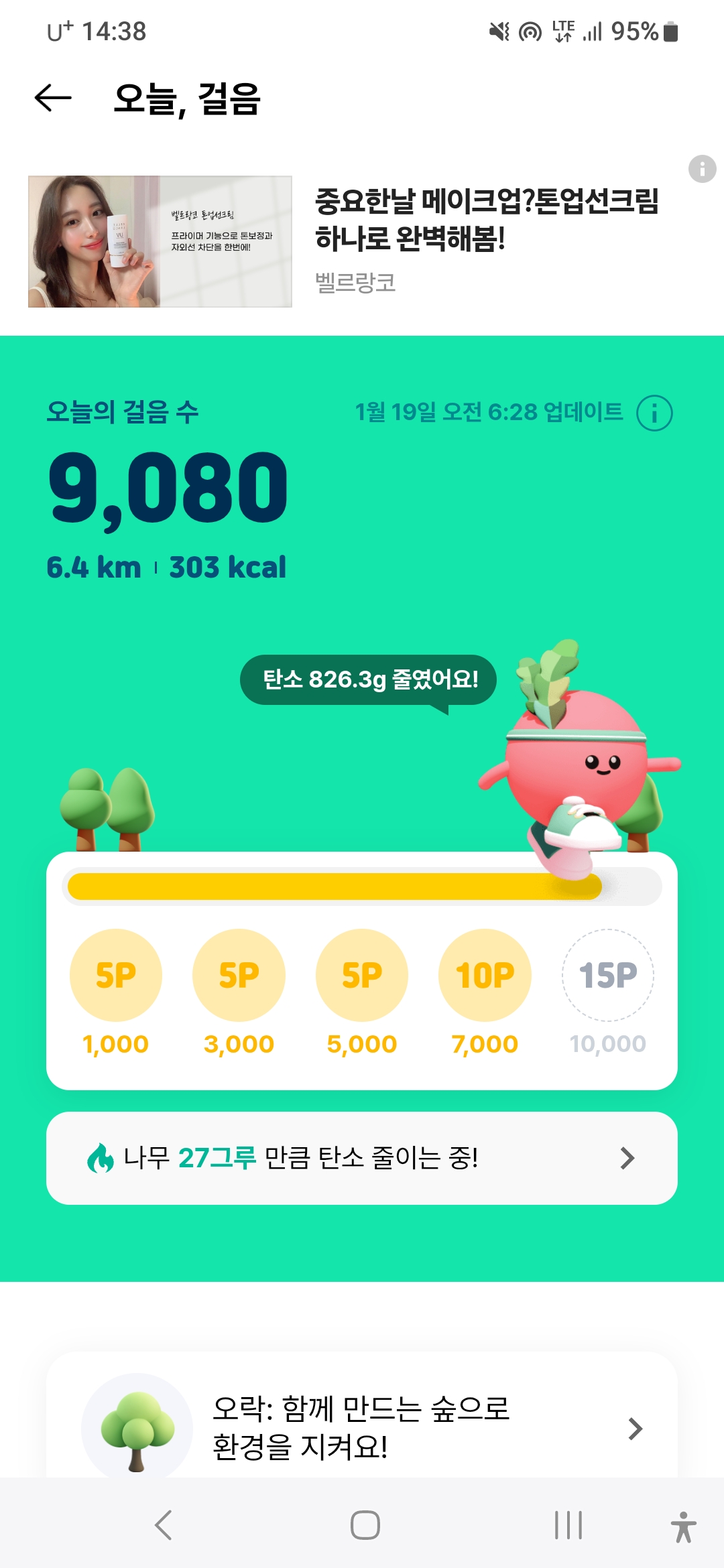Claim the 10P reward for 7,000 steps
The image size is (724, 1568).
point(485,974)
